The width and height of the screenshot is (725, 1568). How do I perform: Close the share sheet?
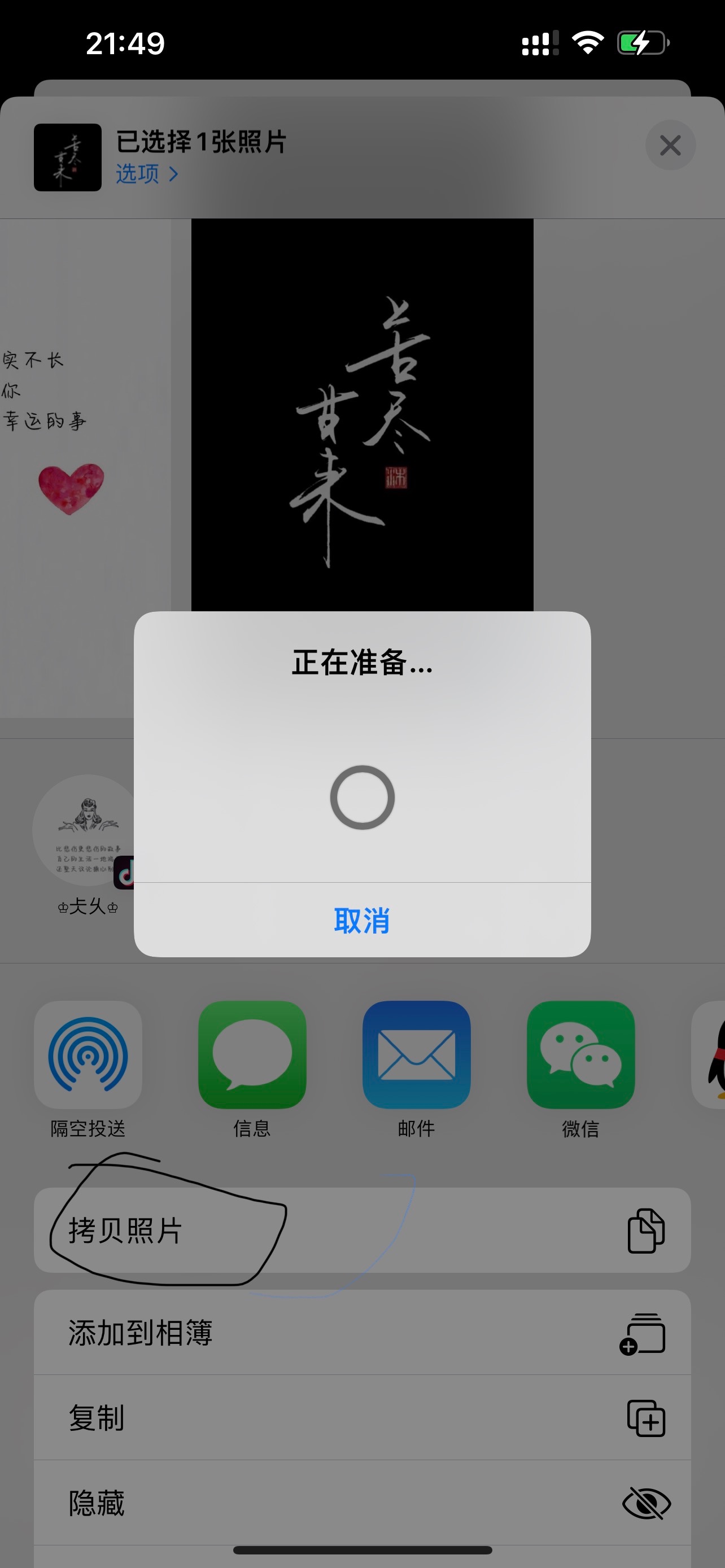click(x=670, y=146)
